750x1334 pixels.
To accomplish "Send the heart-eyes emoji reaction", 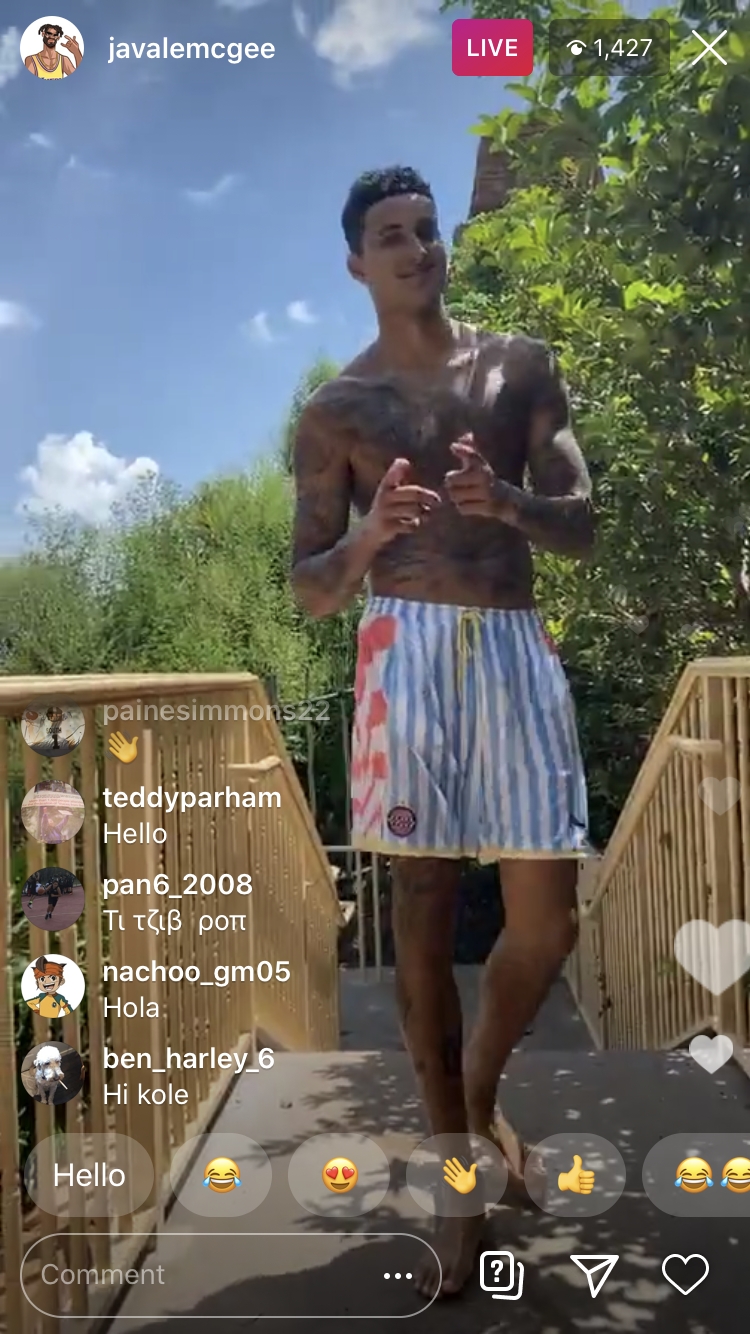I will (339, 1175).
